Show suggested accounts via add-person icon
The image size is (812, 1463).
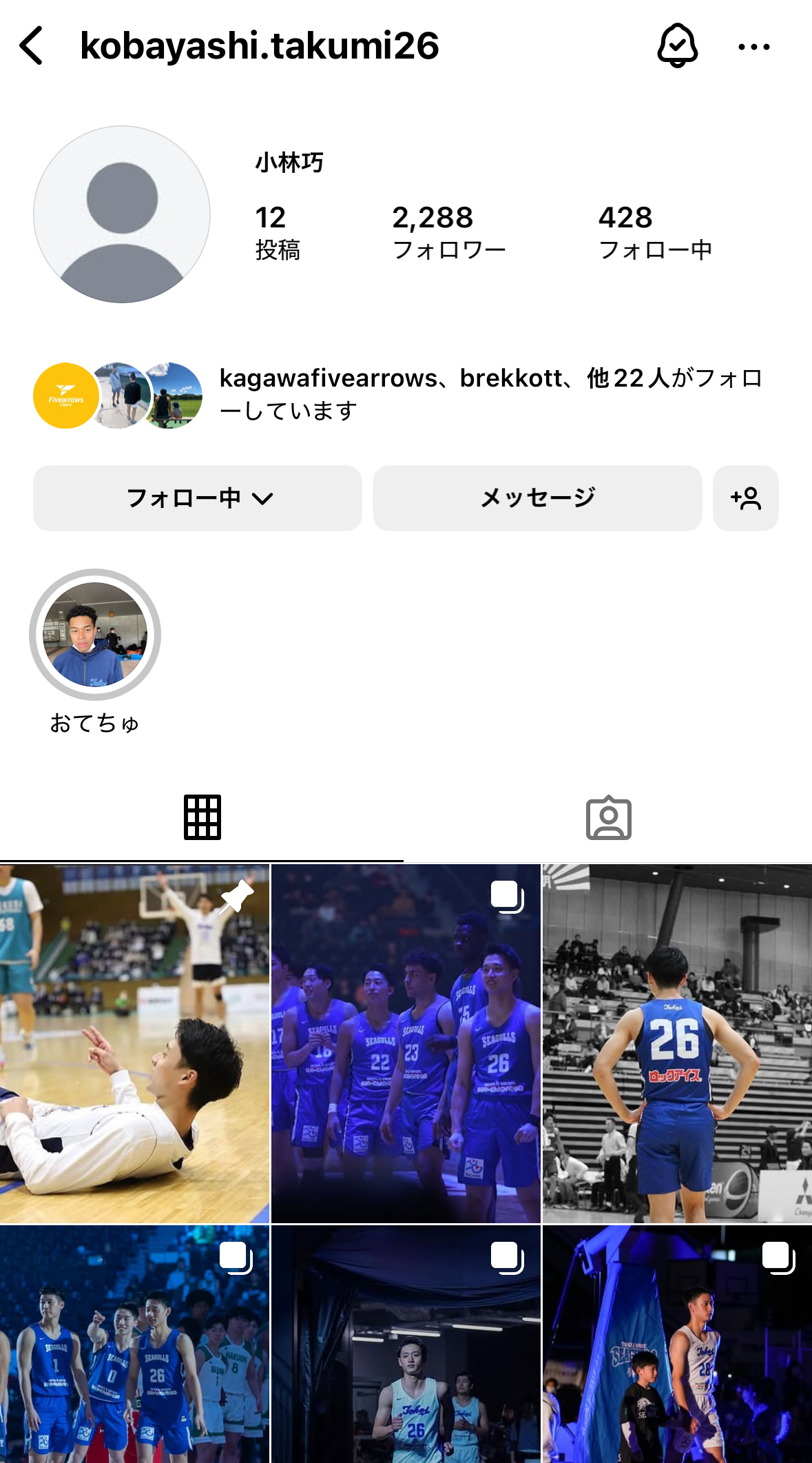click(x=746, y=498)
